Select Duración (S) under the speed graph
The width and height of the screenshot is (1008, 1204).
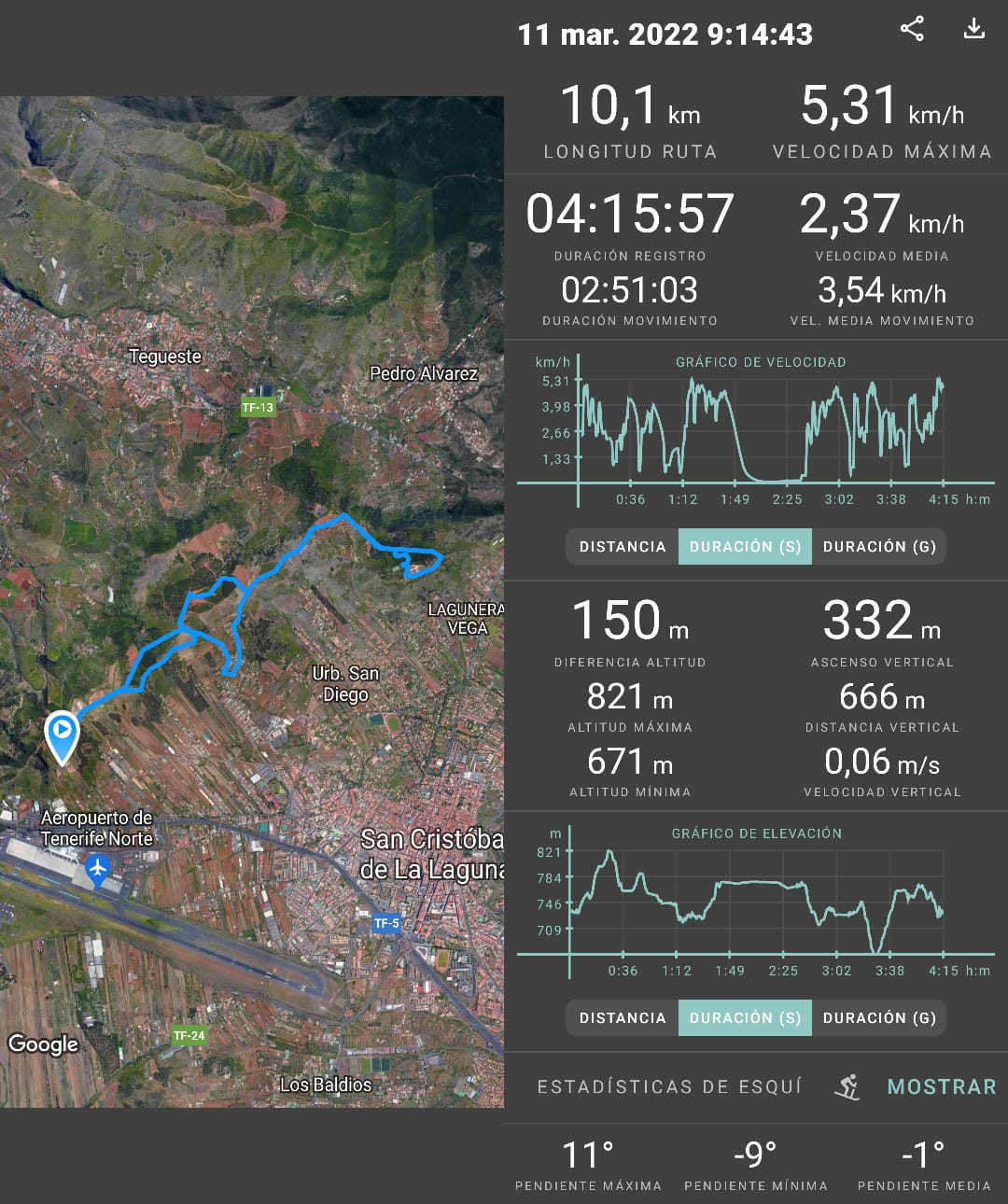point(745,547)
